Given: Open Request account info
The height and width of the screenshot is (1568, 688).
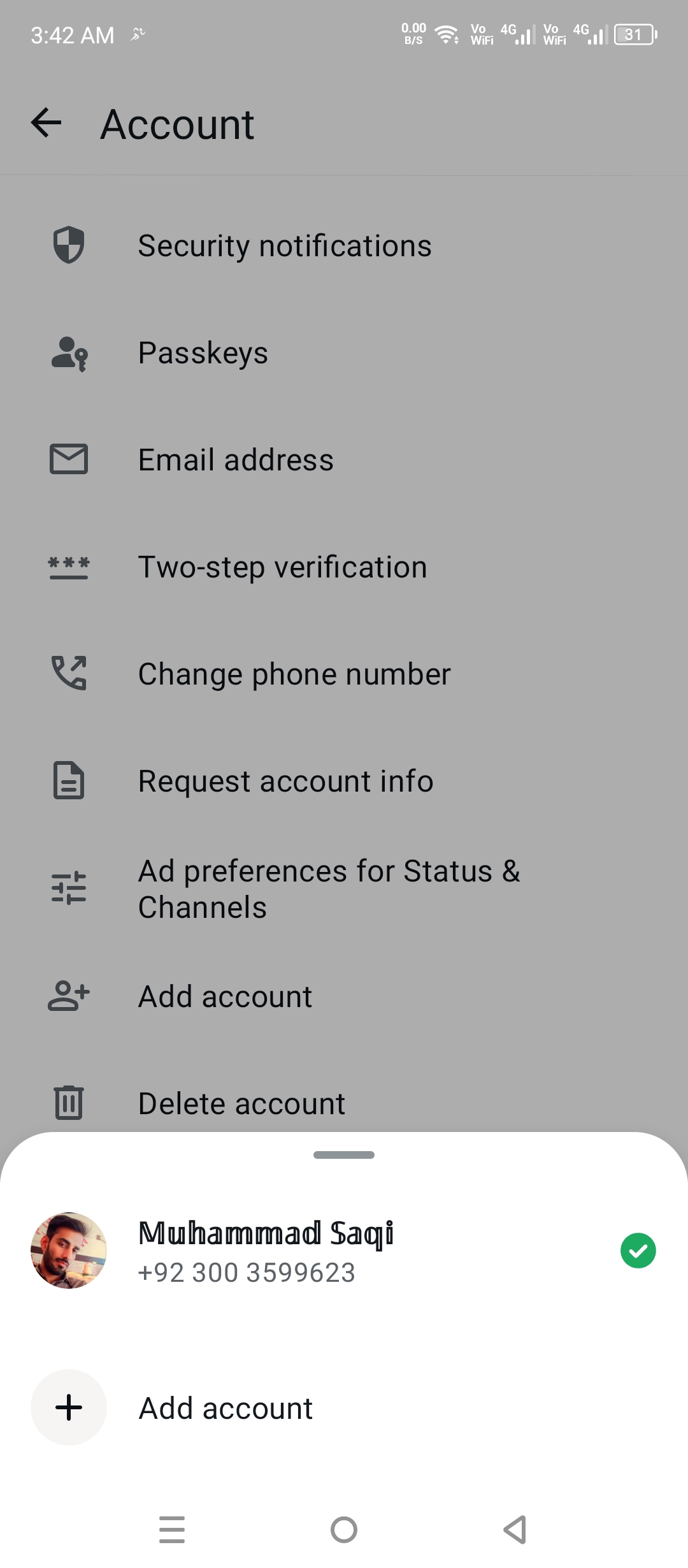Looking at the screenshot, I should 285,781.
